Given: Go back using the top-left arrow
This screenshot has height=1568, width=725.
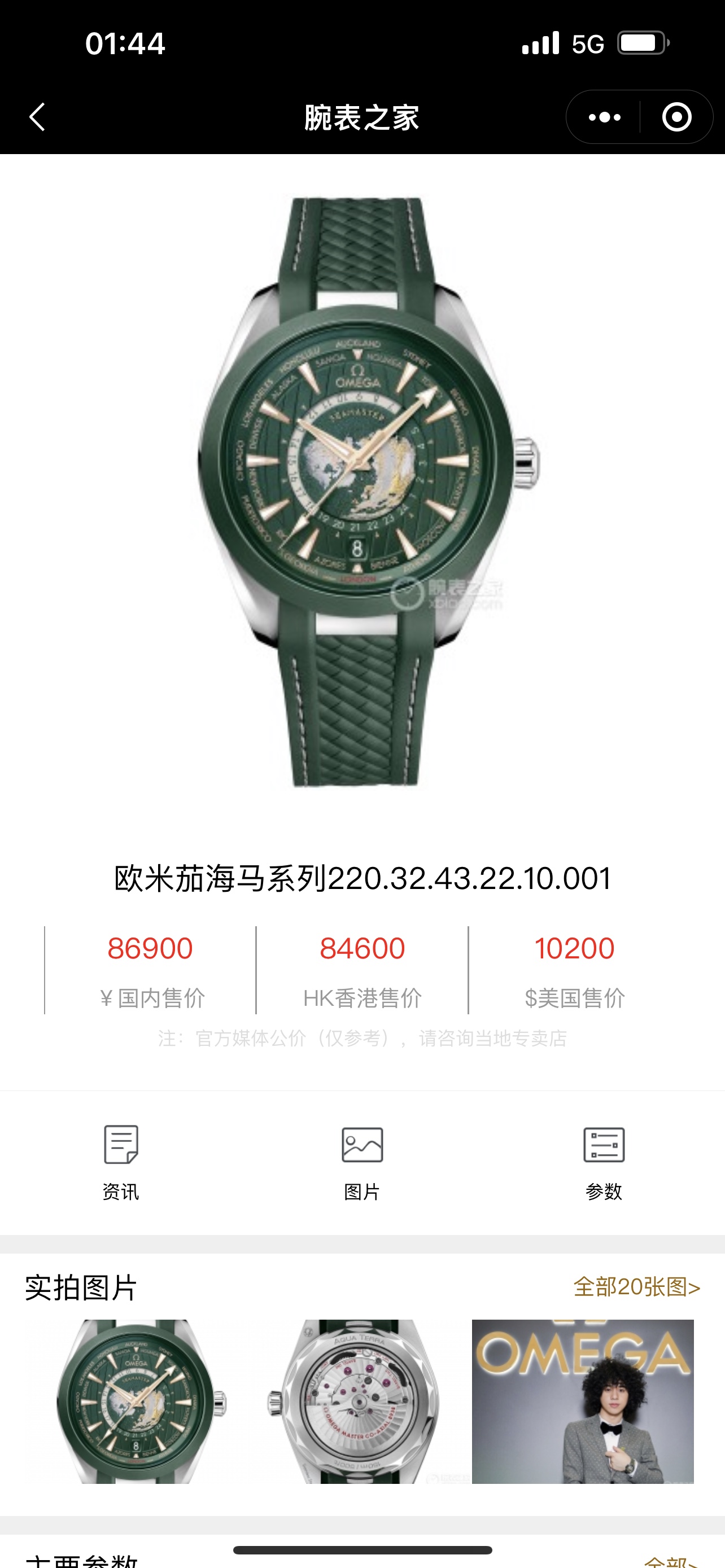Looking at the screenshot, I should click(x=38, y=117).
